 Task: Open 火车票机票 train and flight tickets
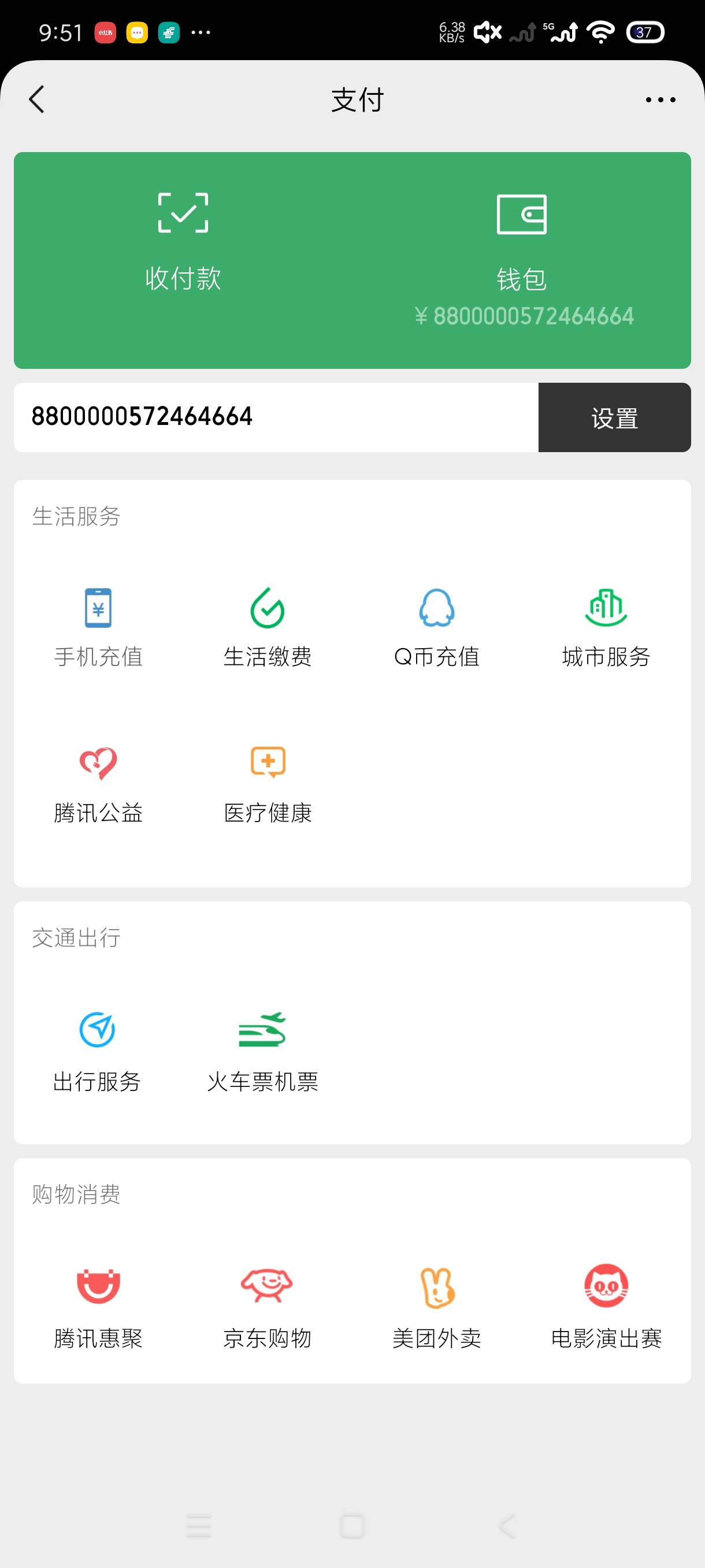click(x=263, y=1050)
